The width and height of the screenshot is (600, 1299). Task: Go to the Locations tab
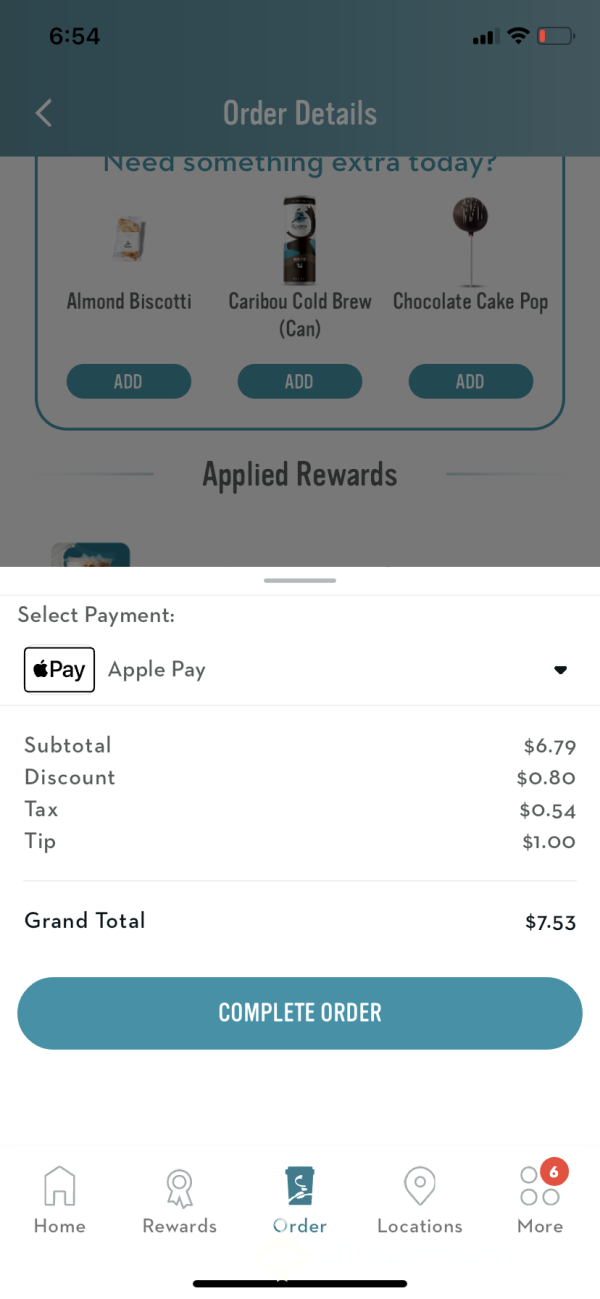click(x=420, y=1199)
